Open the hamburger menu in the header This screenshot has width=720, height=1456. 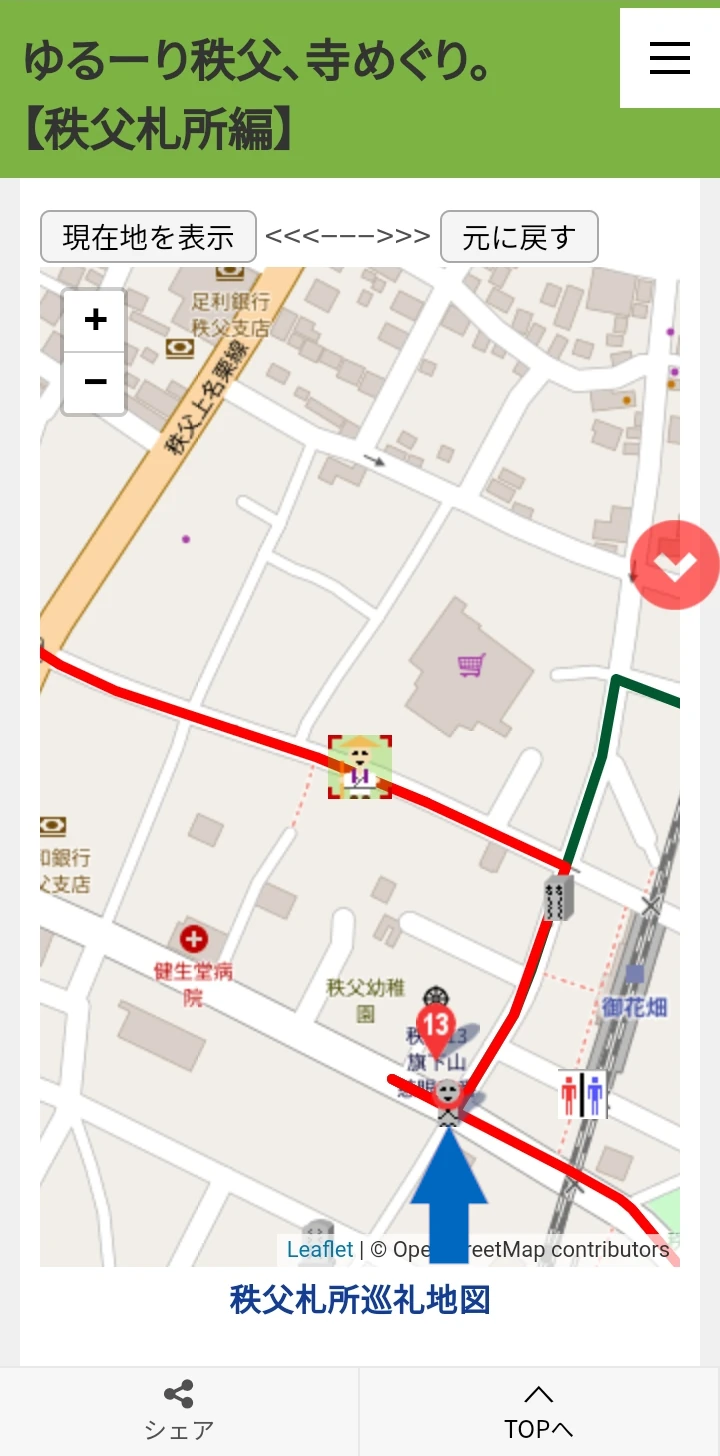tap(668, 58)
